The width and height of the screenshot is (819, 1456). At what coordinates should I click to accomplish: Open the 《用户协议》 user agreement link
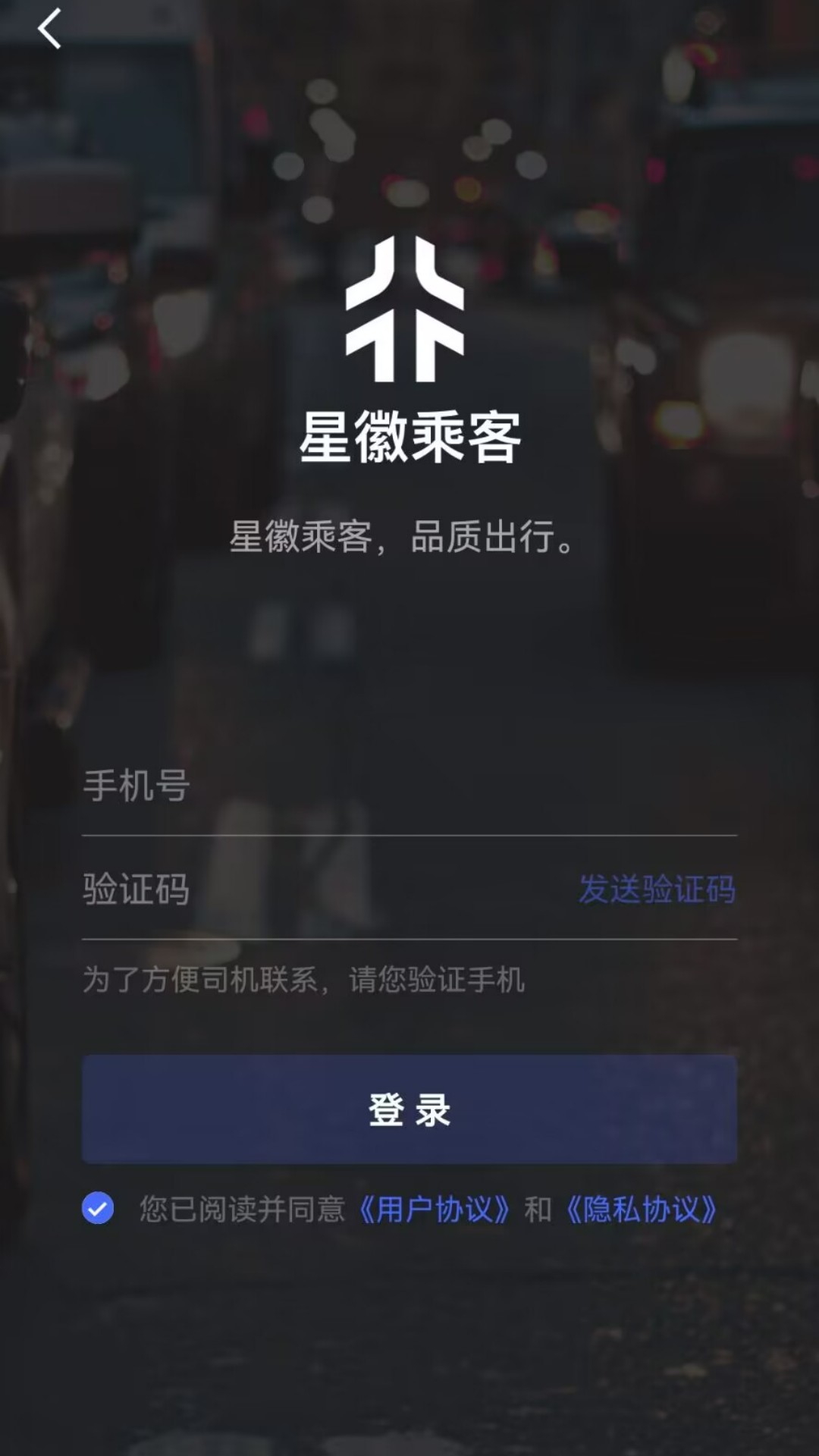434,1210
